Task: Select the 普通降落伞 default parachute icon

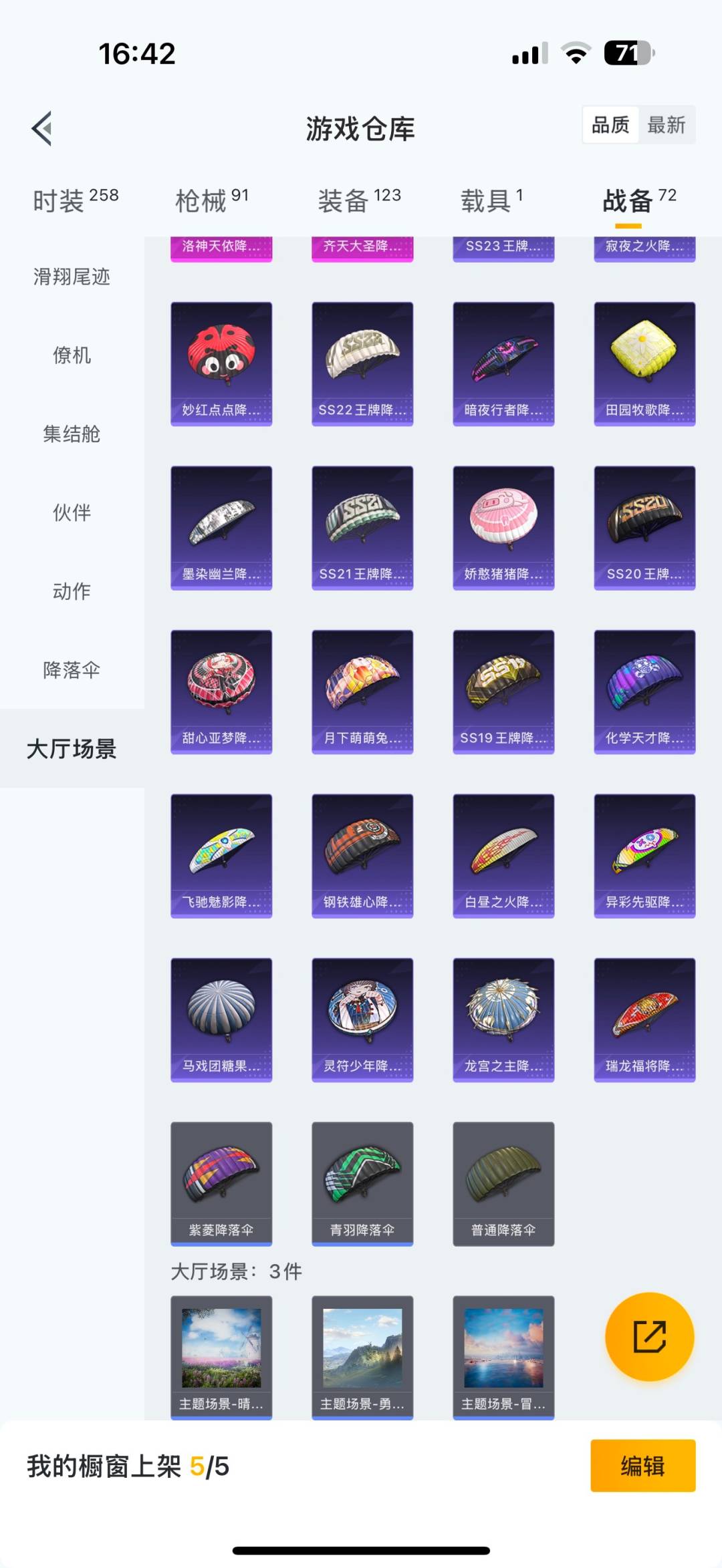Action: pyautogui.click(x=503, y=1182)
